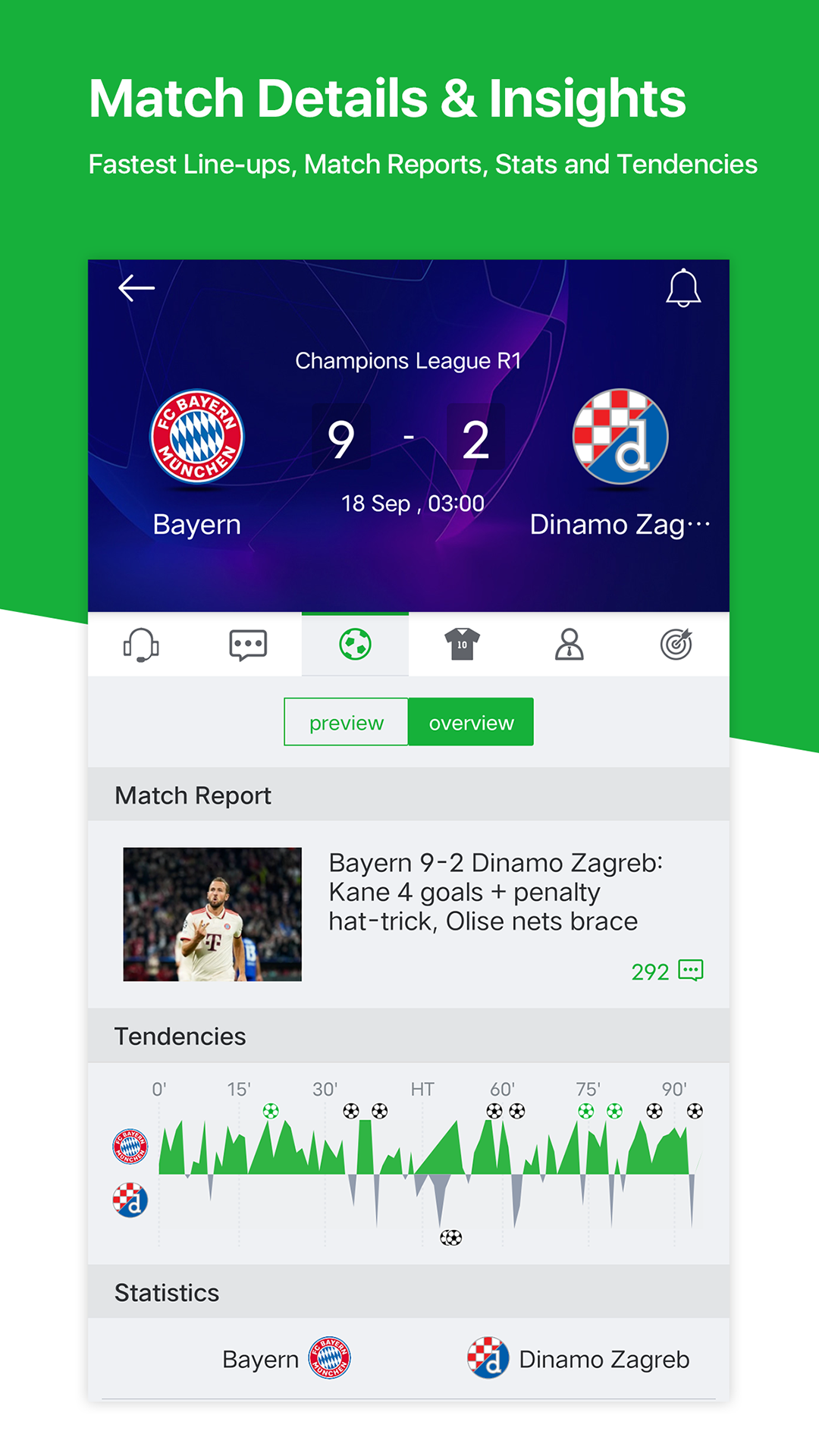Image resolution: width=819 pixels, height=1456 pixels.
Task: Enable the overview view
Action: [471, 722]
